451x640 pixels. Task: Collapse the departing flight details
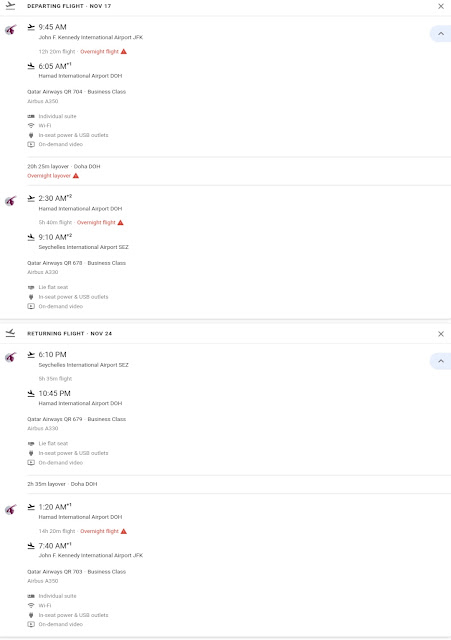tap(440, 34)
